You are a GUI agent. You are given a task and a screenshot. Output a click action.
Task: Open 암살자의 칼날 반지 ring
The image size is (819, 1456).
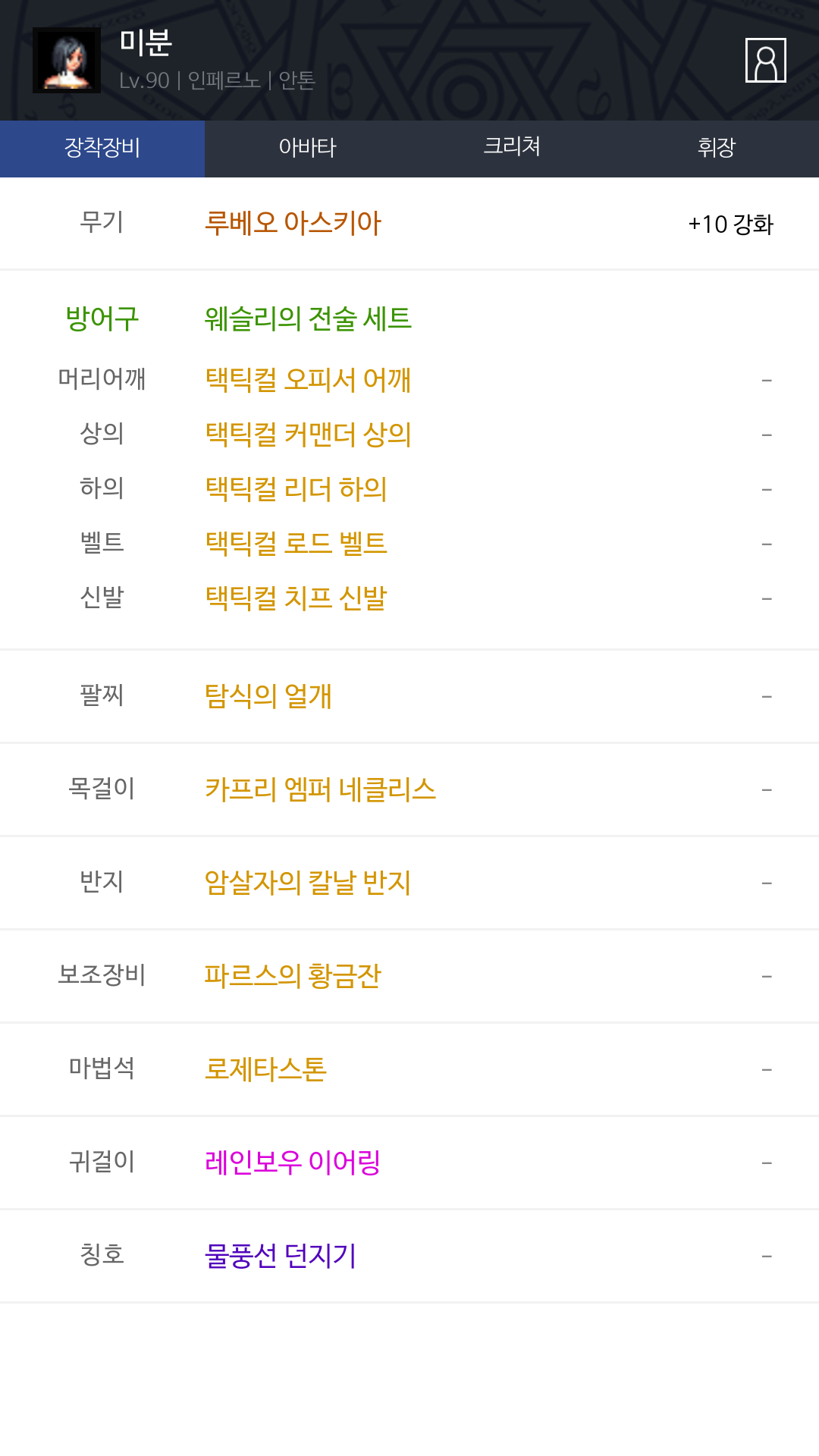point(308,883)
